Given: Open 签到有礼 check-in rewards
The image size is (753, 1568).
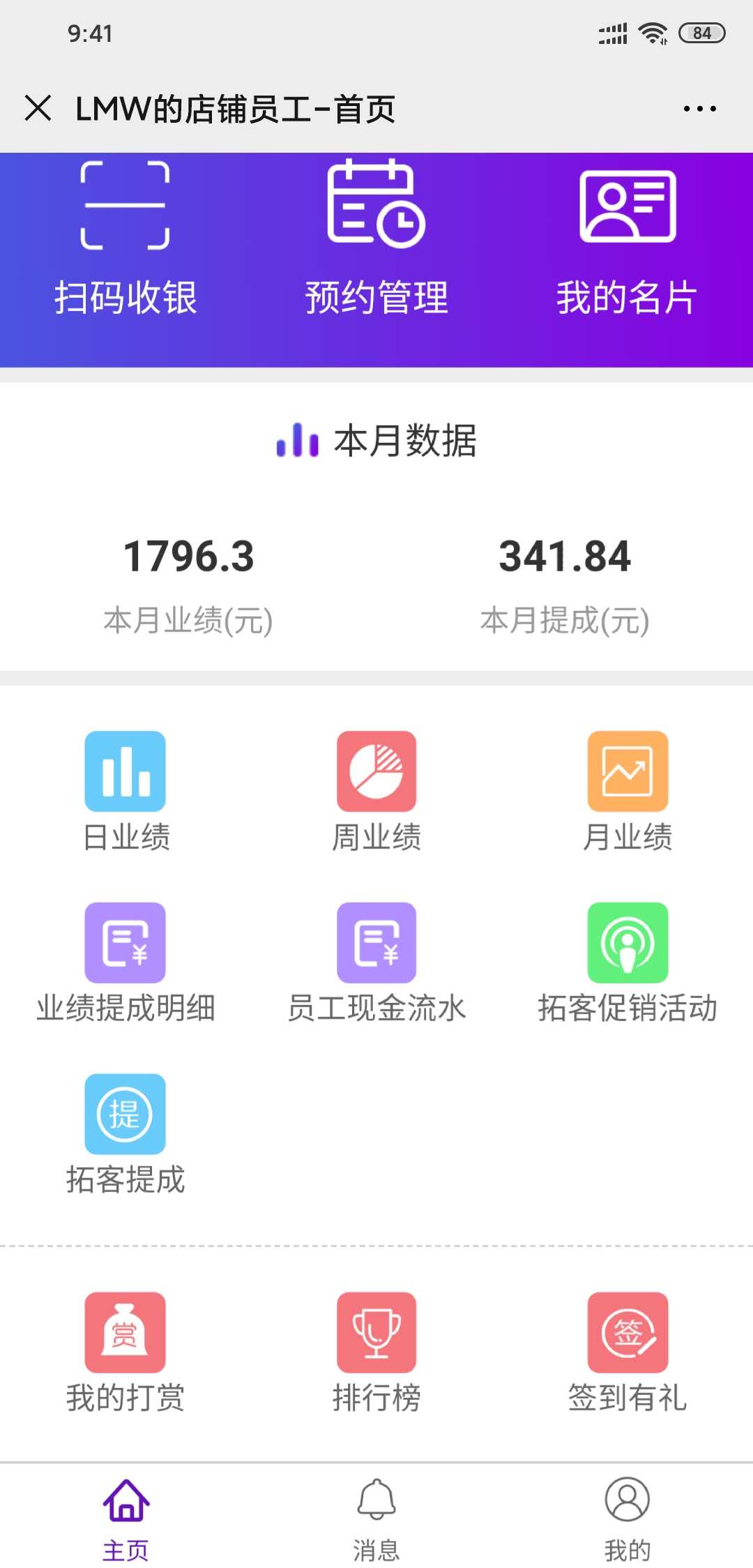Looking at the screenshot, I should (627, 1353).
